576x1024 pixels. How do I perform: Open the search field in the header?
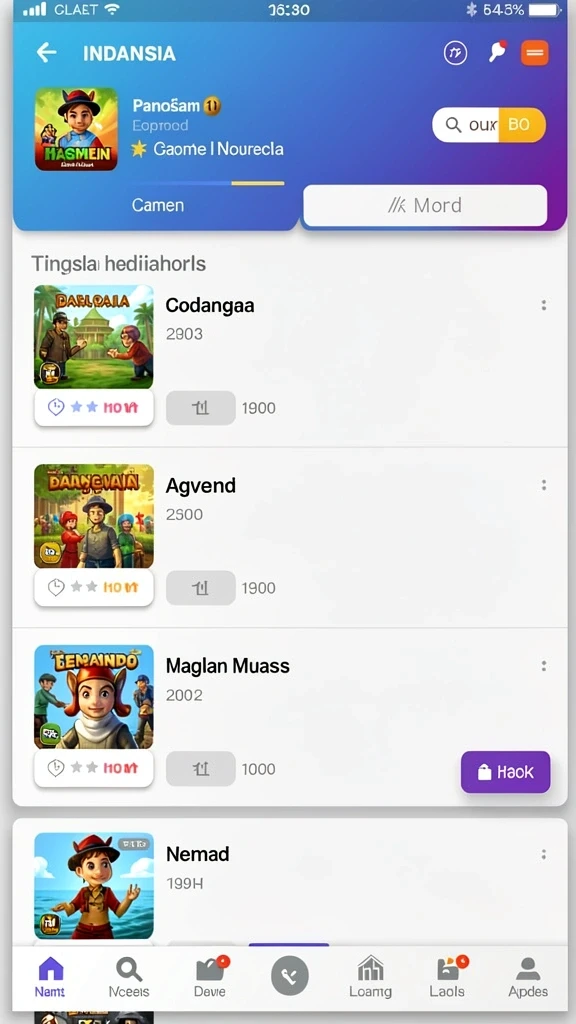tap(488, 125)
